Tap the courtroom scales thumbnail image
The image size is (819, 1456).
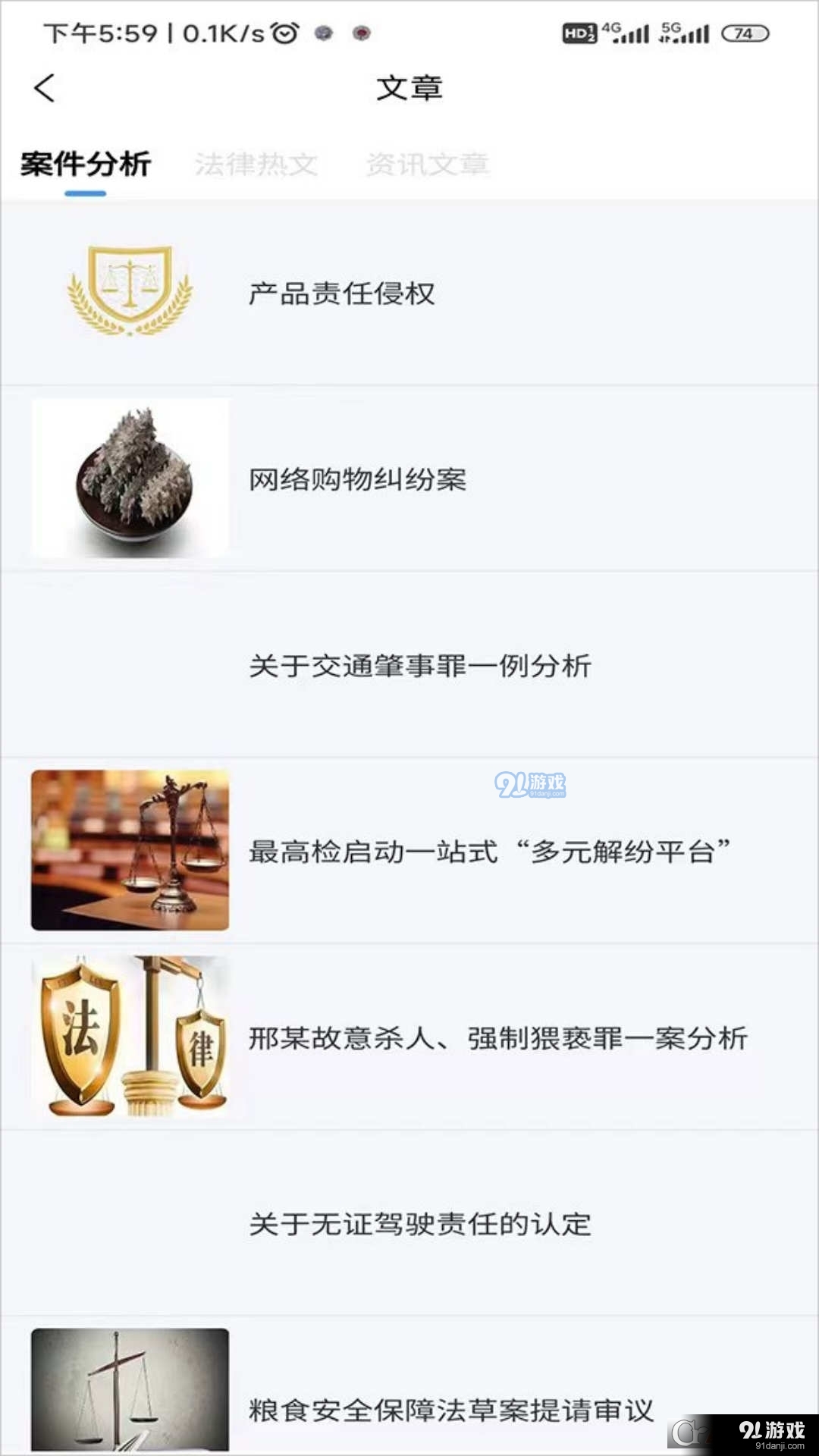pos(130,849)
